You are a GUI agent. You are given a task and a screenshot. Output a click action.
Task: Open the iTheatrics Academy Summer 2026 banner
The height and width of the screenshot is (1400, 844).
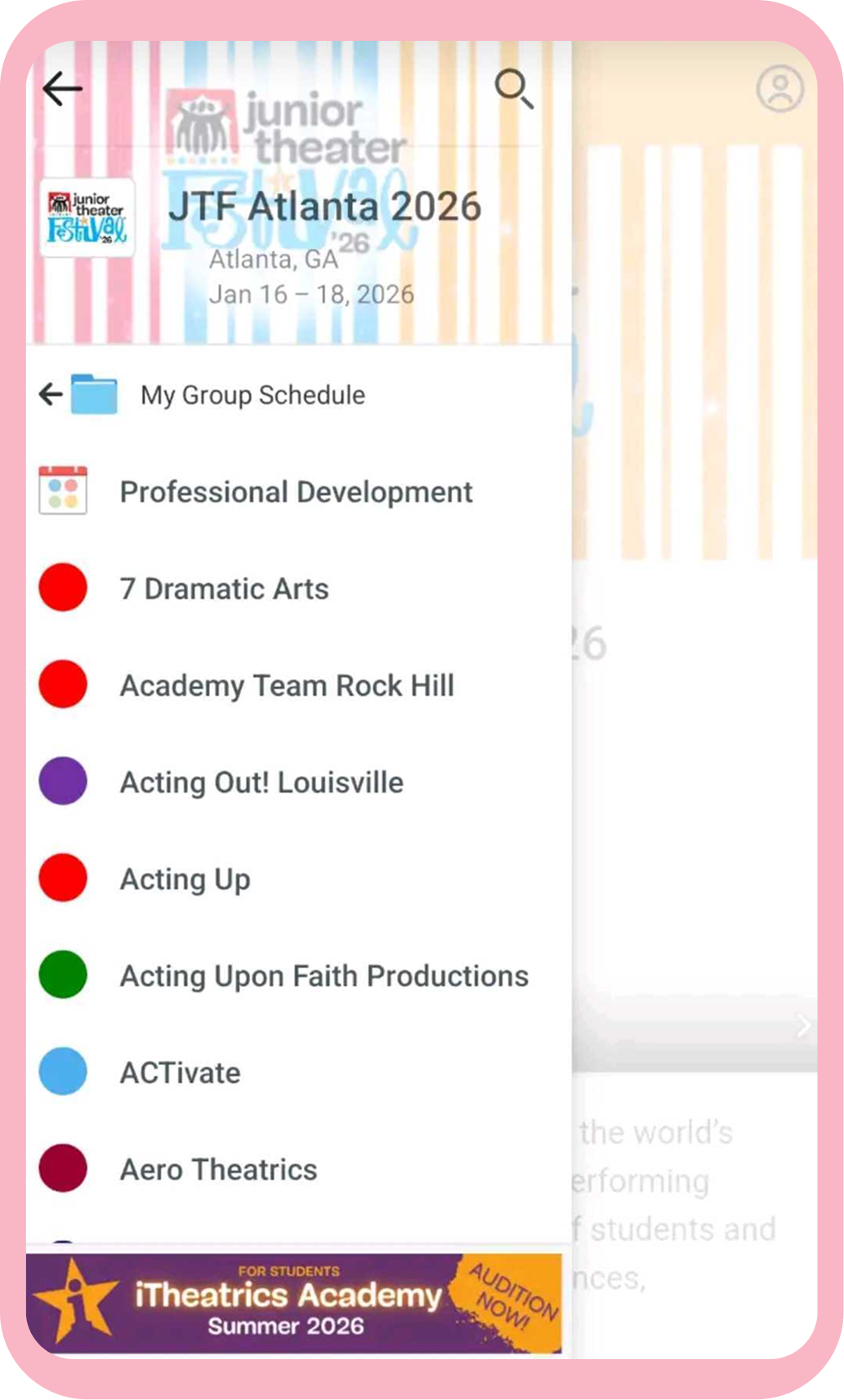pyautogui.click(x=294, y=1304)
